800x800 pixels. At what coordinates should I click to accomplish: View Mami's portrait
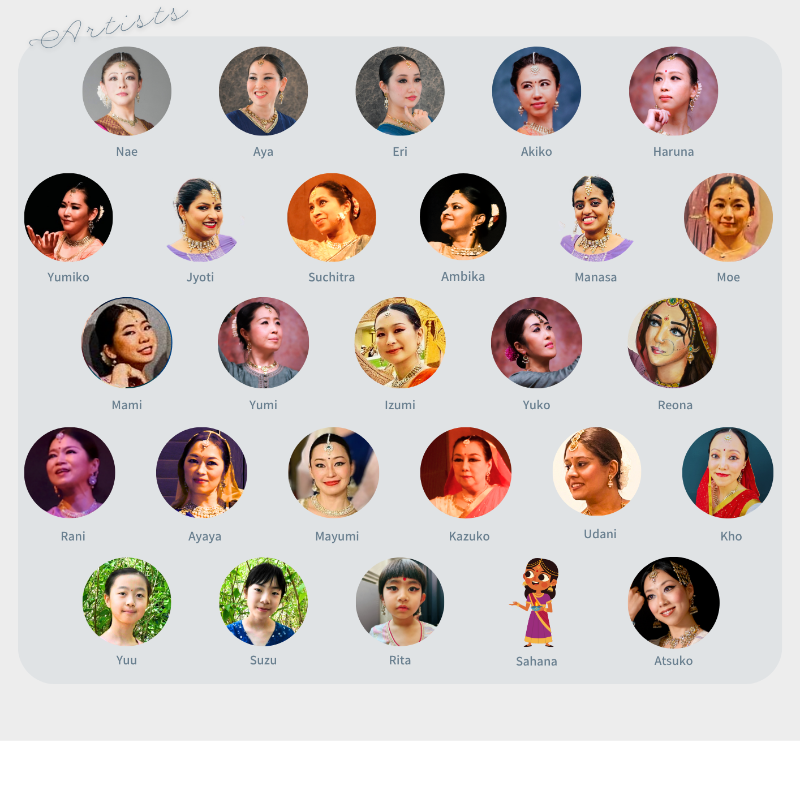pyautogui.click(x=127, y=342)
